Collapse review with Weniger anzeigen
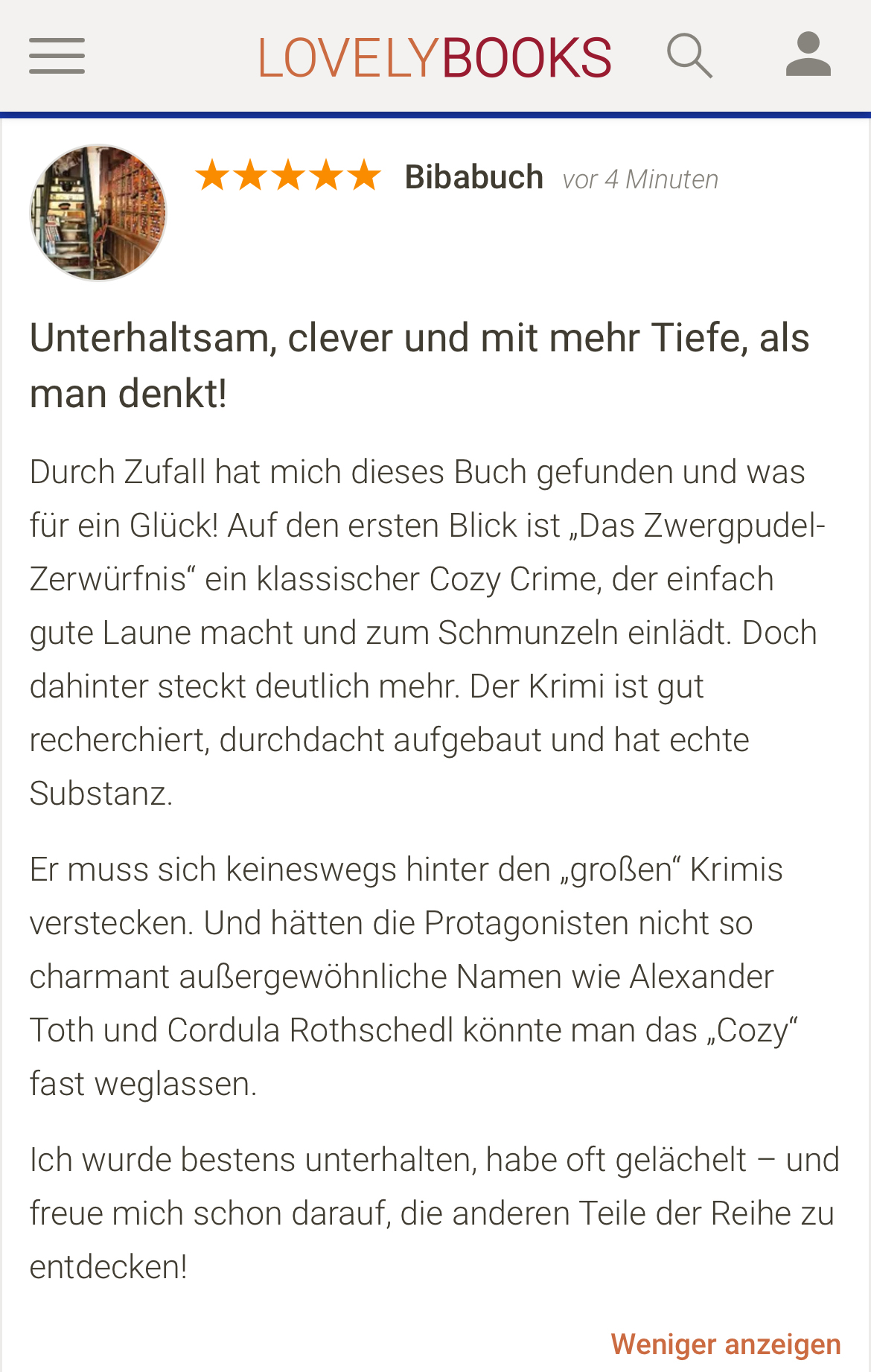 (x=725, y=1344)
